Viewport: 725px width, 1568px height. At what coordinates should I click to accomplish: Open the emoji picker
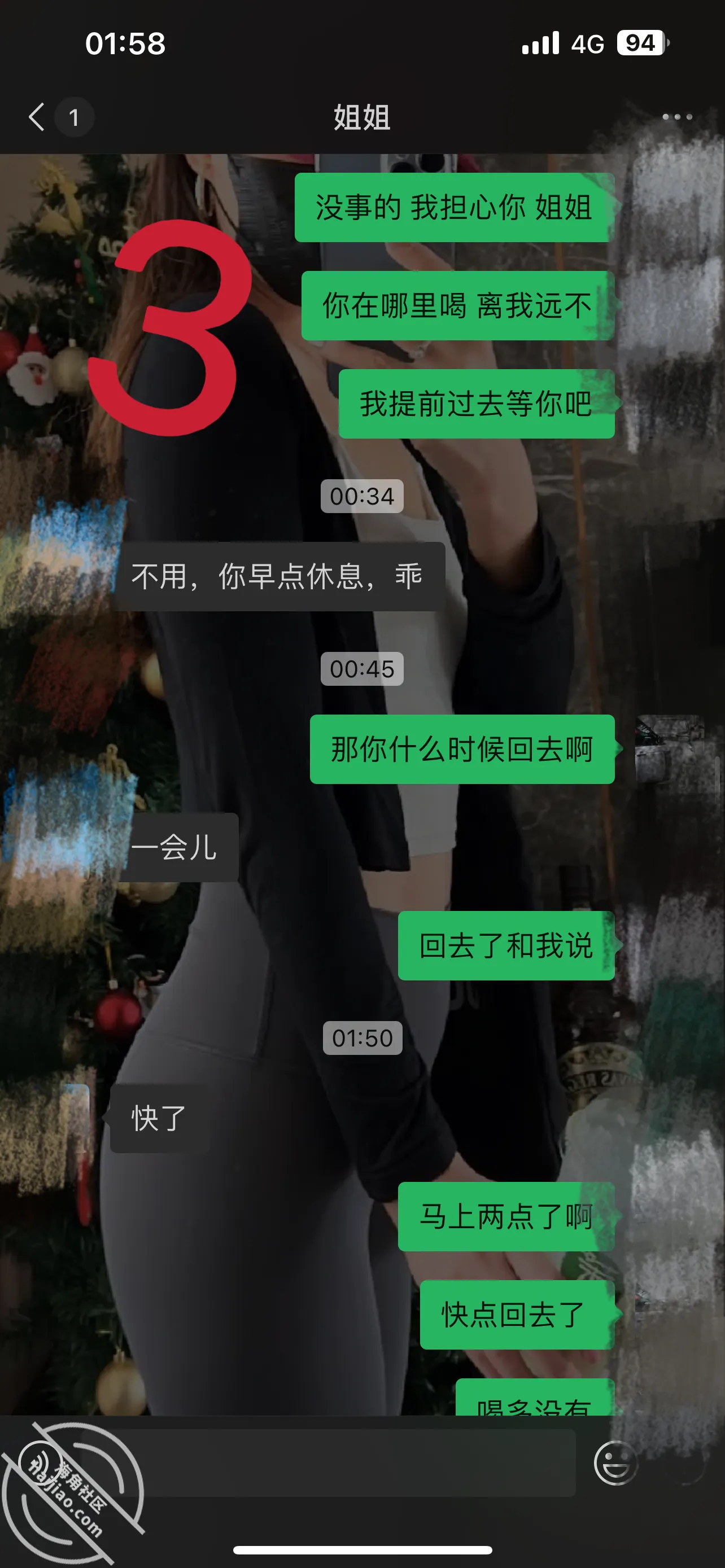coord(615,1464)
